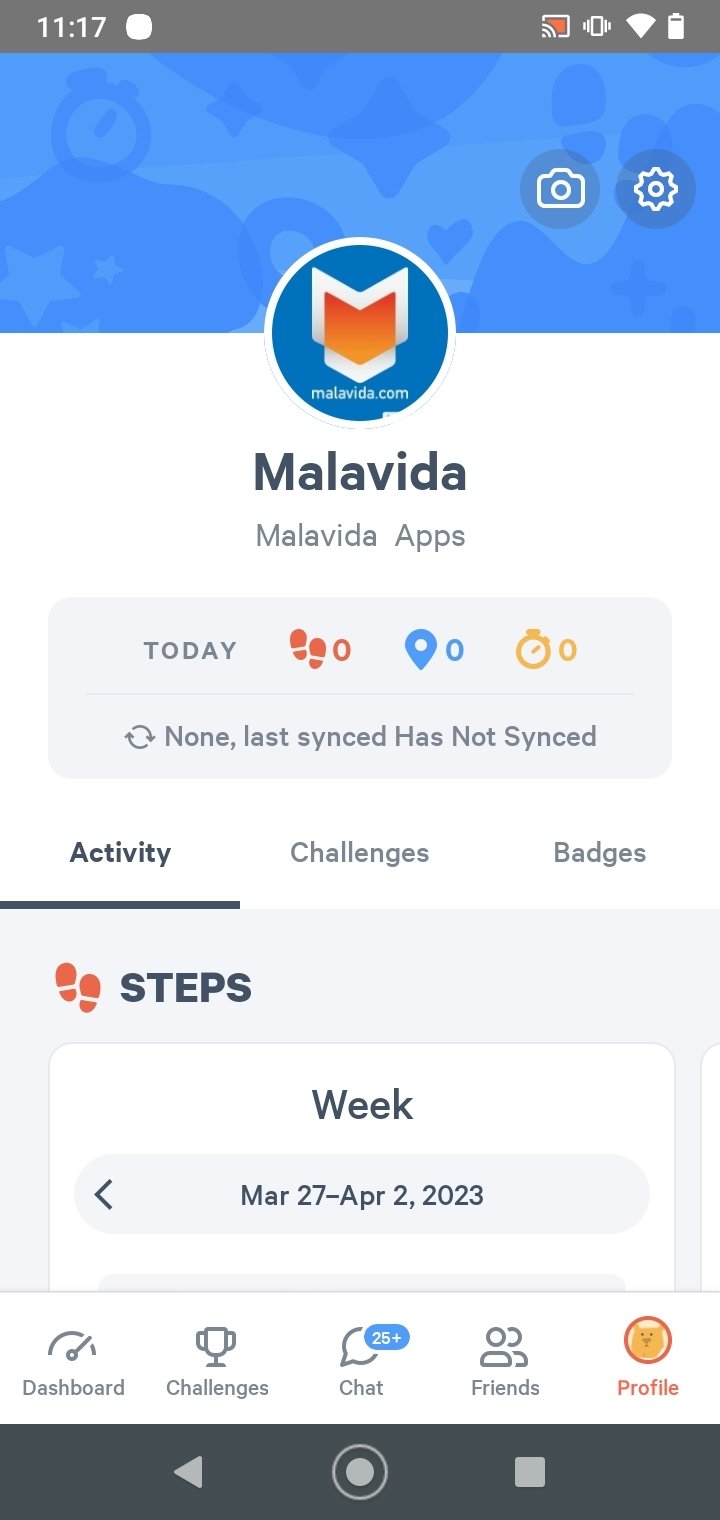Sync device from last synced row
Viewport: 720px width, 1520px height.
point(360,737)
